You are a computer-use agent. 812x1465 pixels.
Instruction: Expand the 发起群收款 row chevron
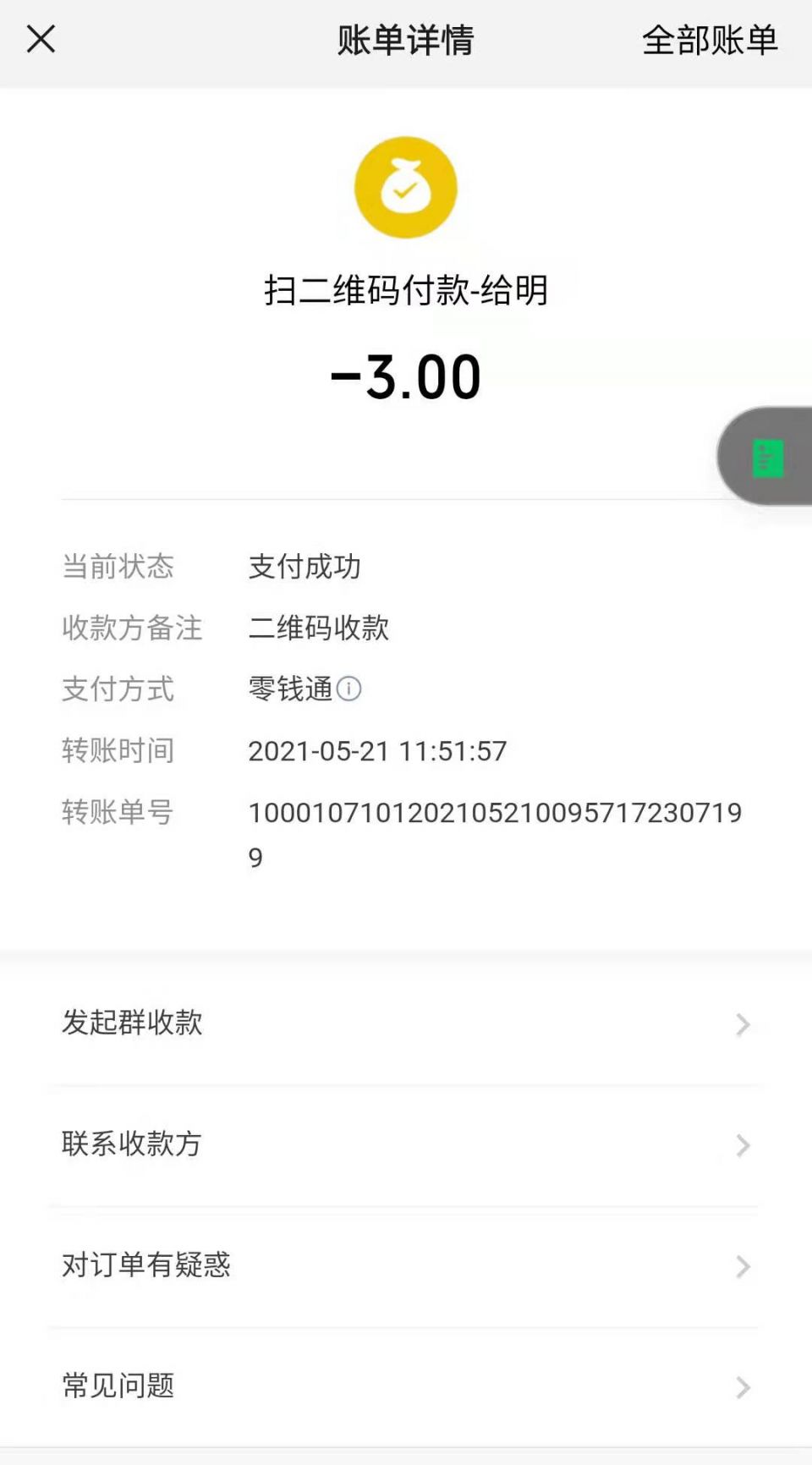(742, 1025)
